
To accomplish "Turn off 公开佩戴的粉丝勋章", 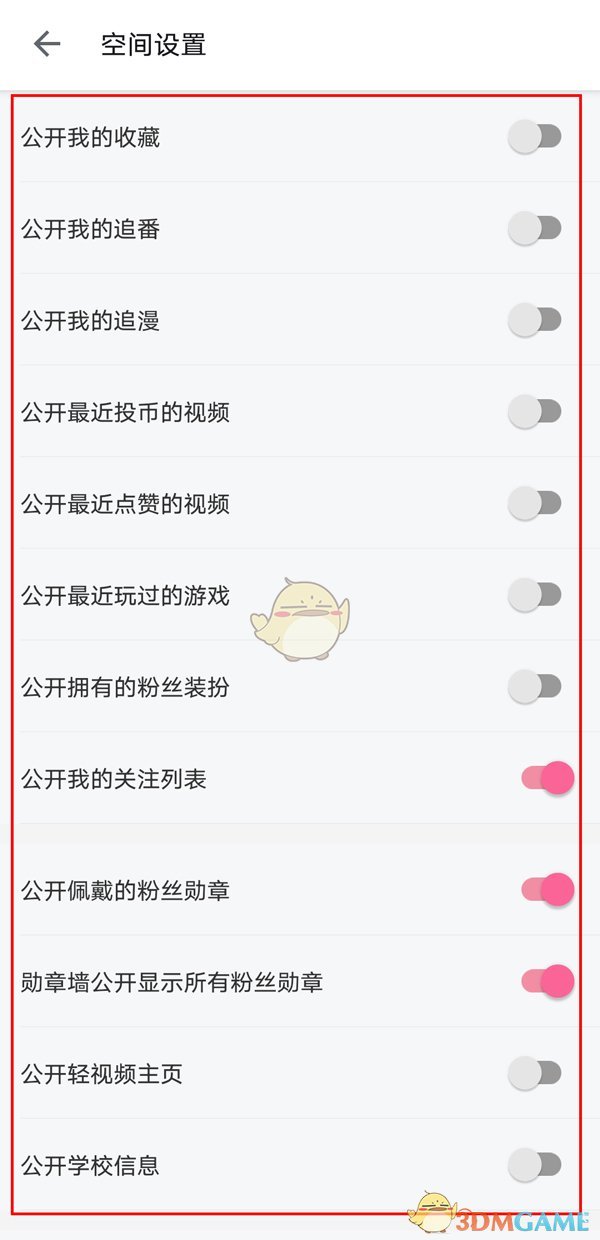I will [547, 889].
